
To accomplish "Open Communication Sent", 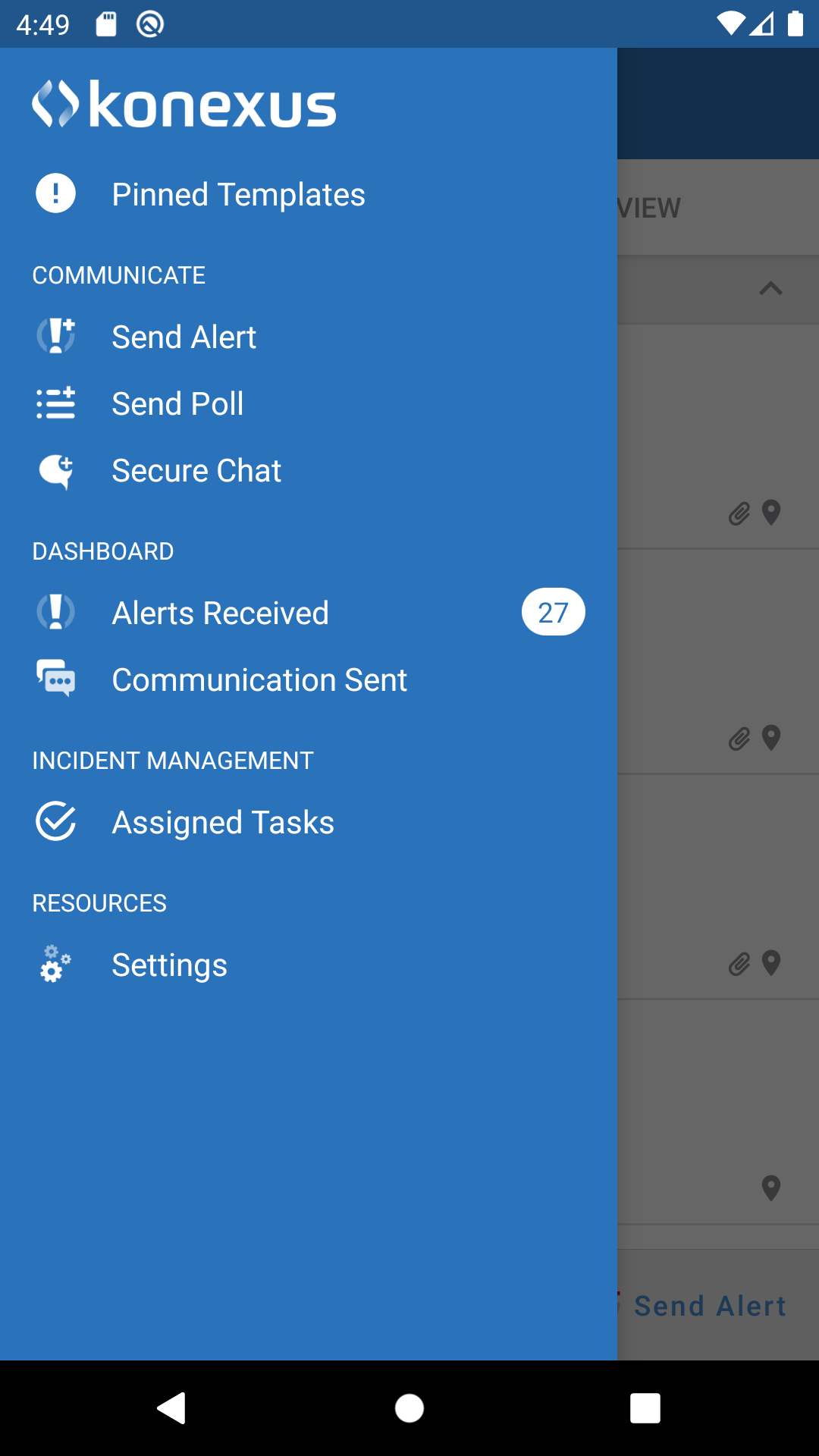I will click(259, 679).
